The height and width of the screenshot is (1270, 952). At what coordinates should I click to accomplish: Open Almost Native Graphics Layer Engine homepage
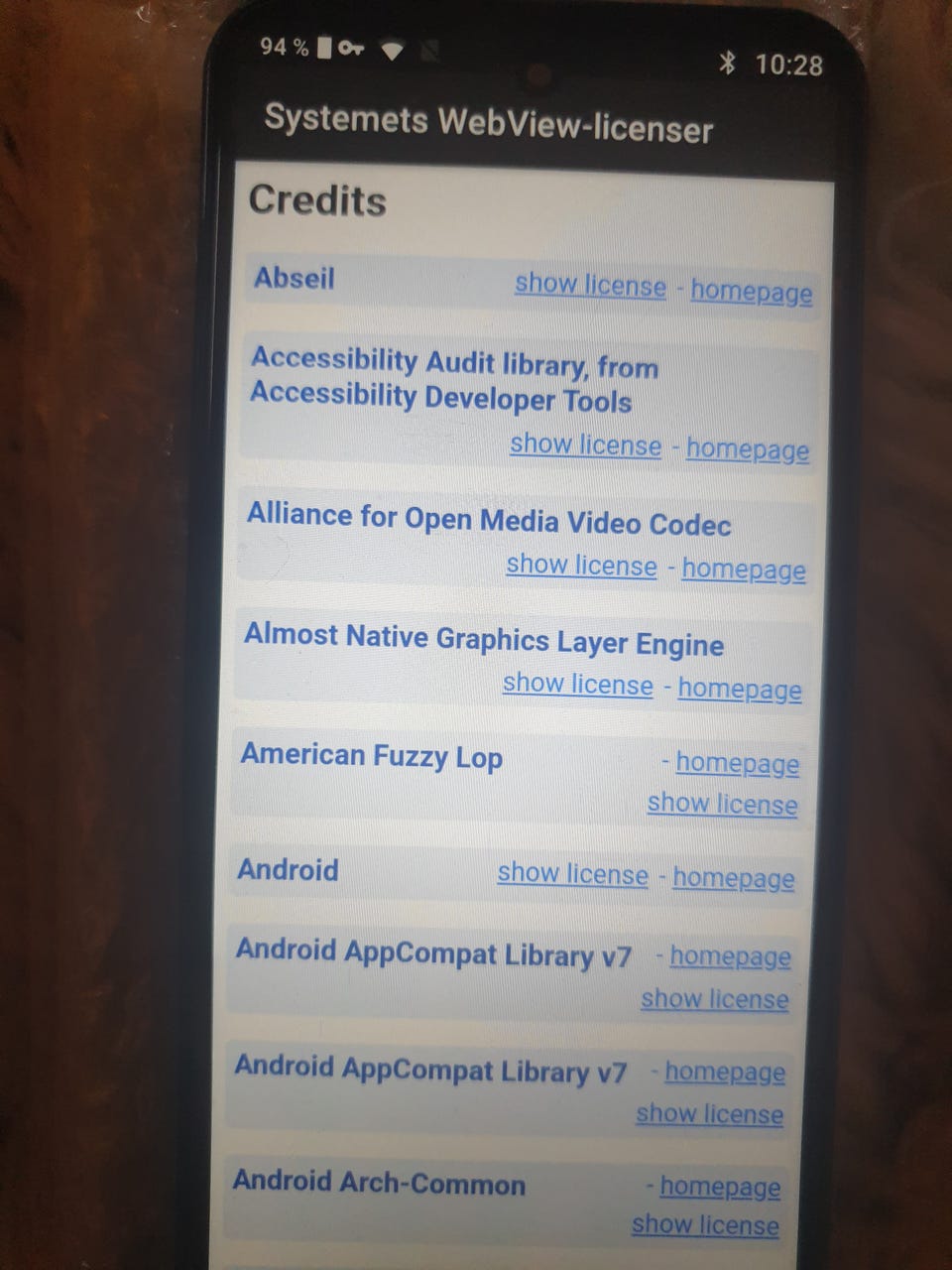click(739, 690)
